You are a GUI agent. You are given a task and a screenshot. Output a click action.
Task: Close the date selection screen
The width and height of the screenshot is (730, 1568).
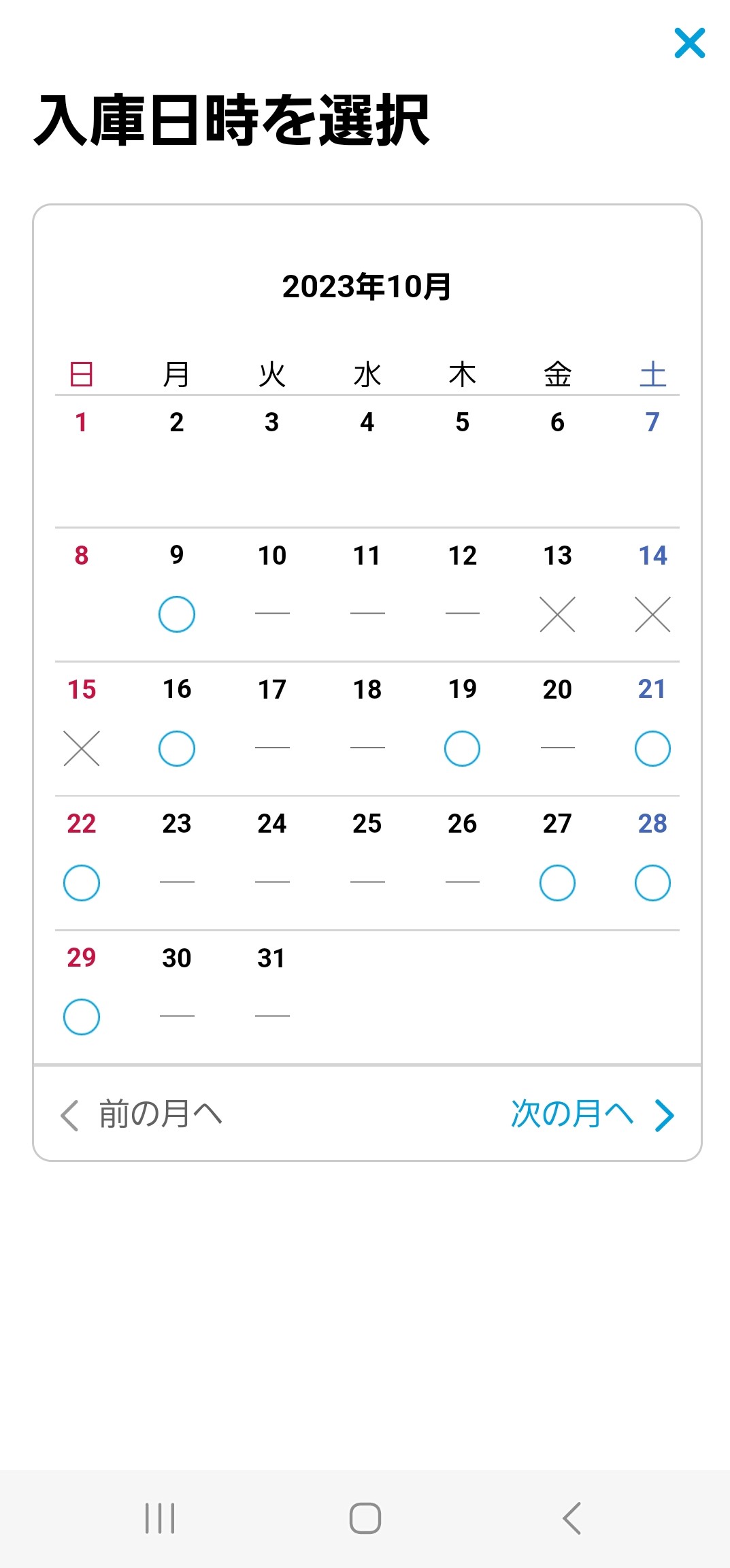pyautogui.click(x=689, y=43)
